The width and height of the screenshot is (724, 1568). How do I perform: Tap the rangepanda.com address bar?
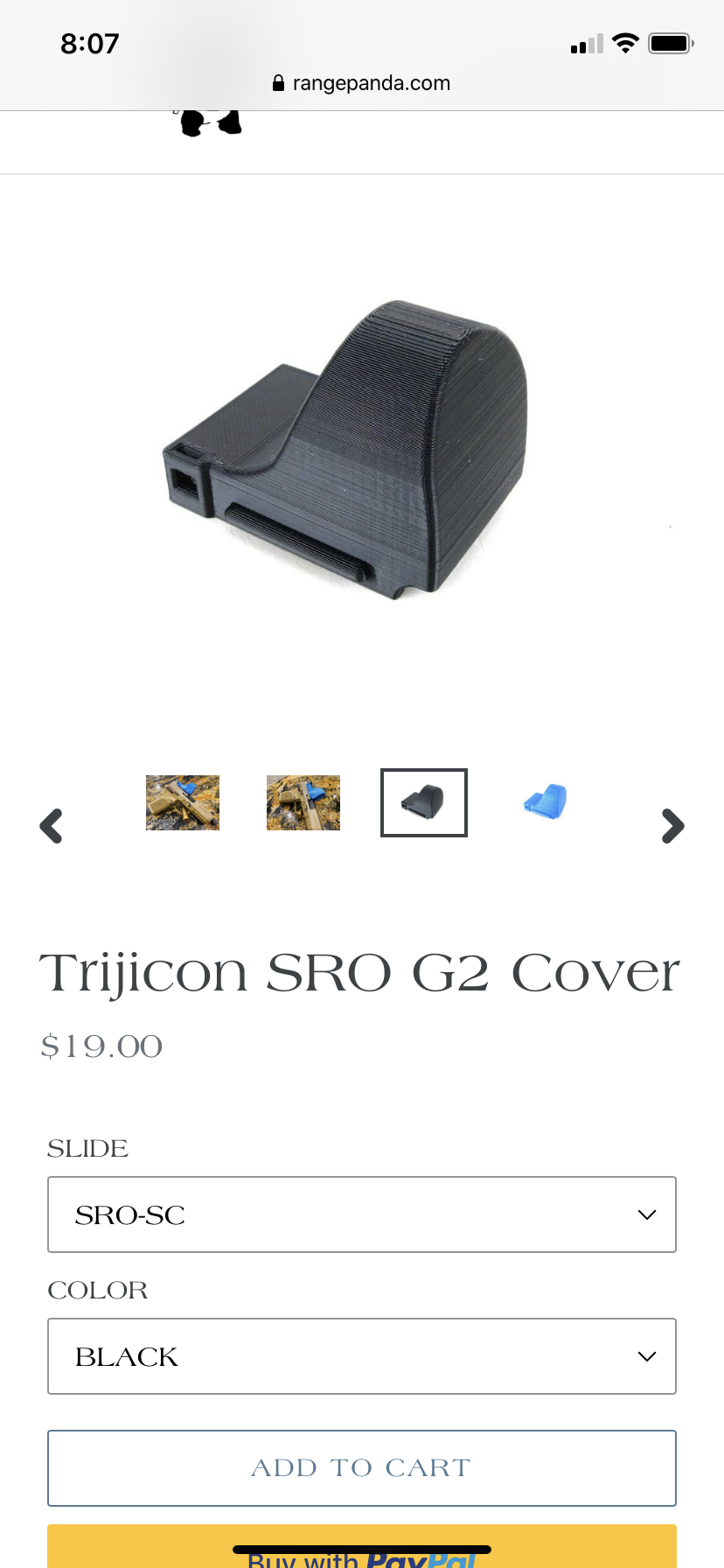point(362,83)
